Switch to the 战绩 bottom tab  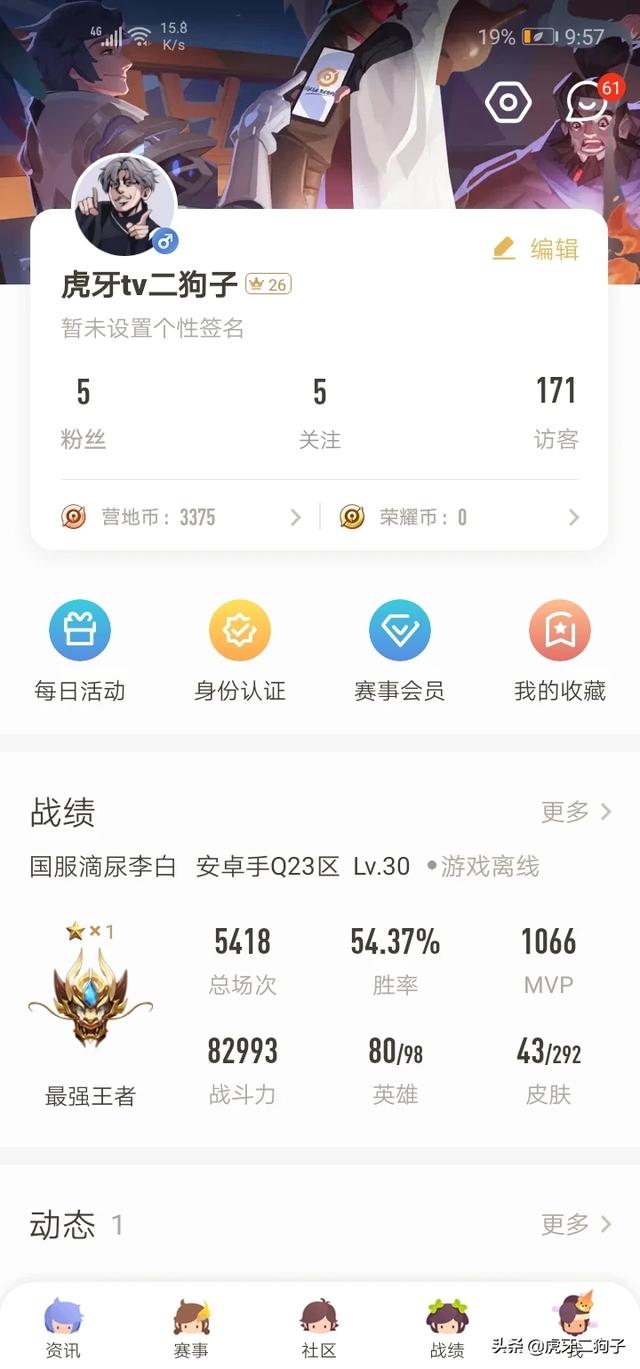(447, 1329)
